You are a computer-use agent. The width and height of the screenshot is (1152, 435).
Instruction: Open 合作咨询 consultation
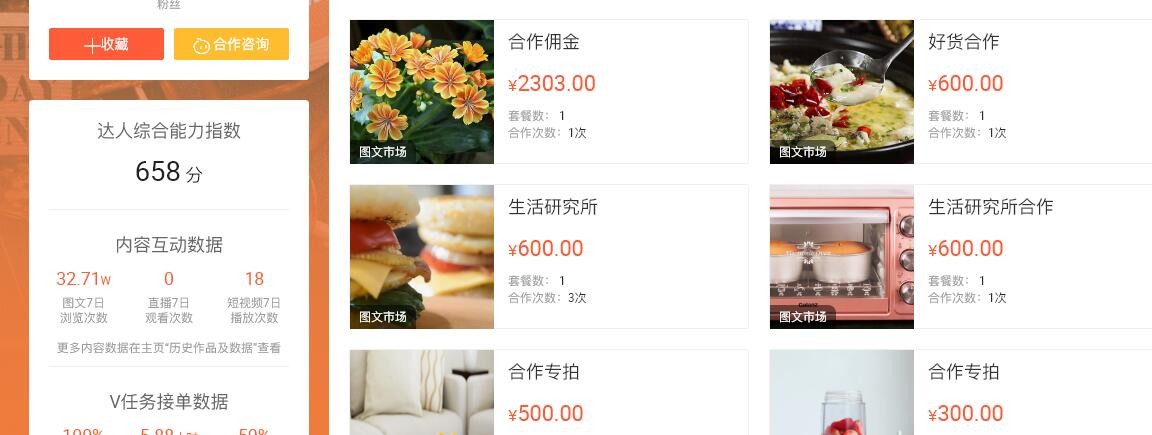point(231,44)
